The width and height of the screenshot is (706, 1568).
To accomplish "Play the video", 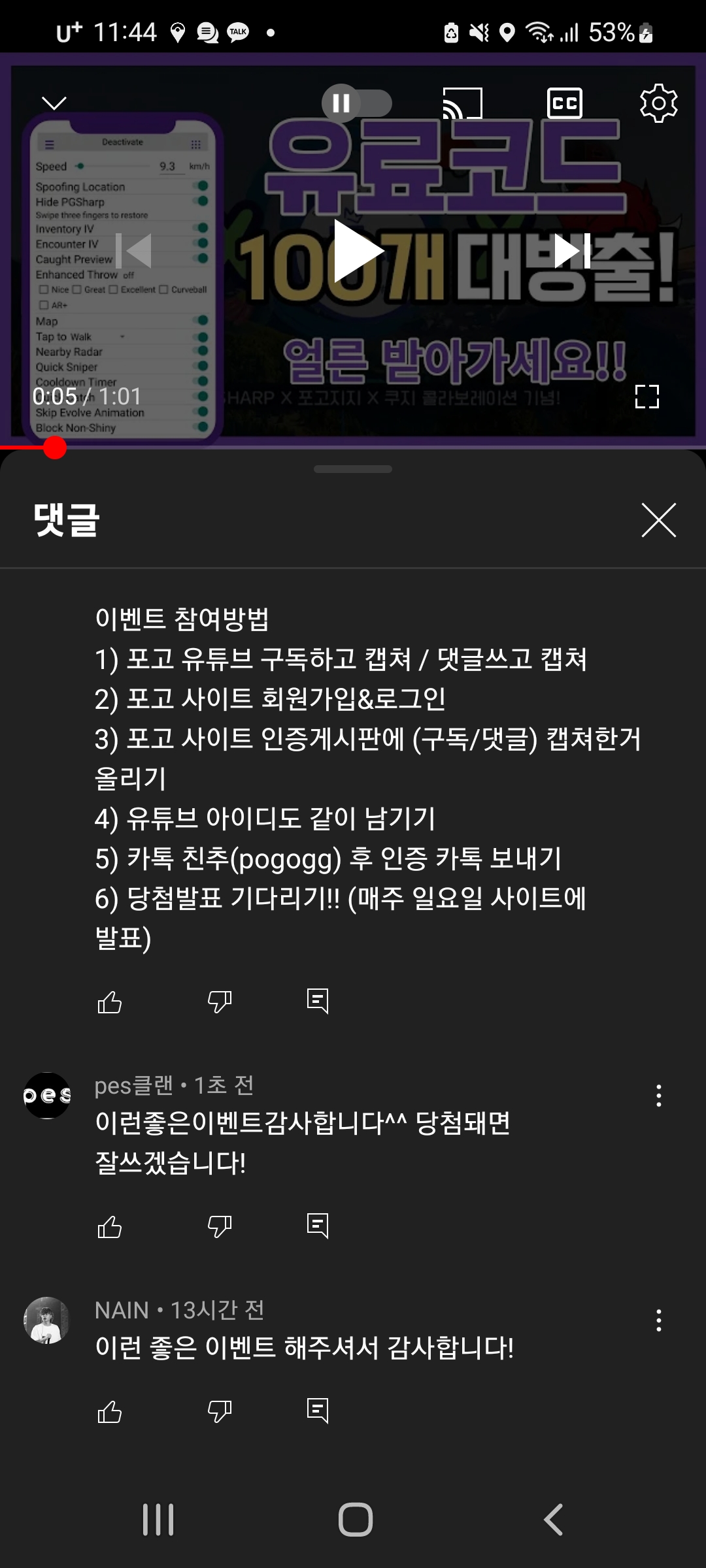I will 356,251.
